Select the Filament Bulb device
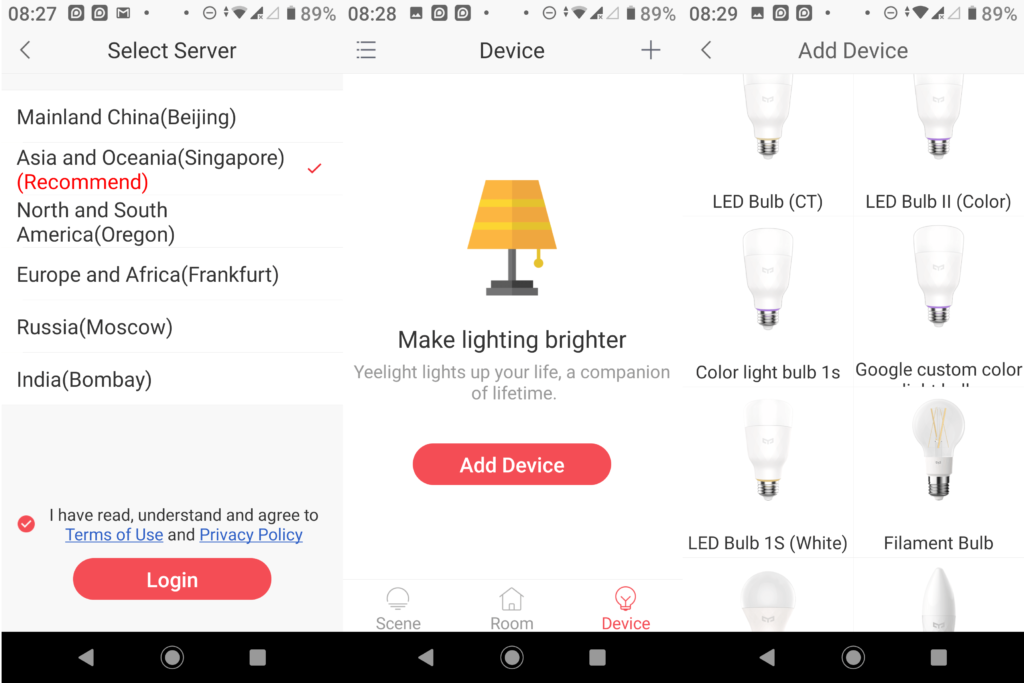This screenshot has width=1024, height=683. coord(938,475)
